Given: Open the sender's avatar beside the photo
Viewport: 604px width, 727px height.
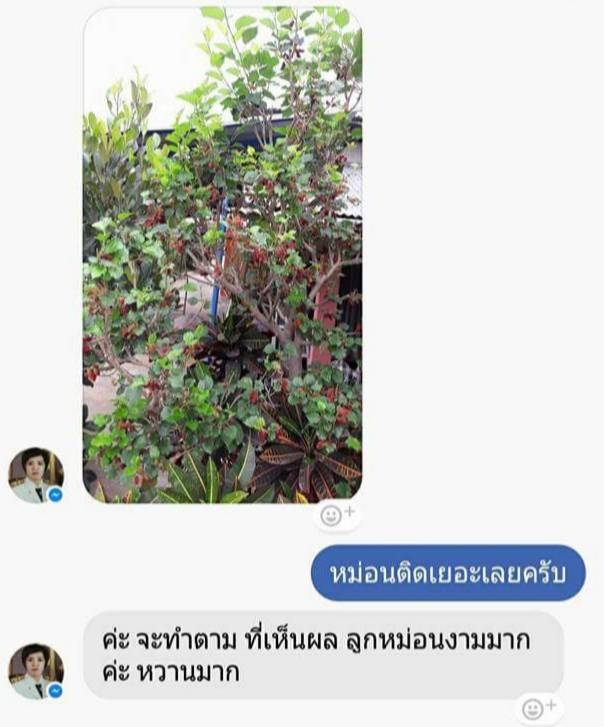Looking at the screenshot, I should pos(35,474).
